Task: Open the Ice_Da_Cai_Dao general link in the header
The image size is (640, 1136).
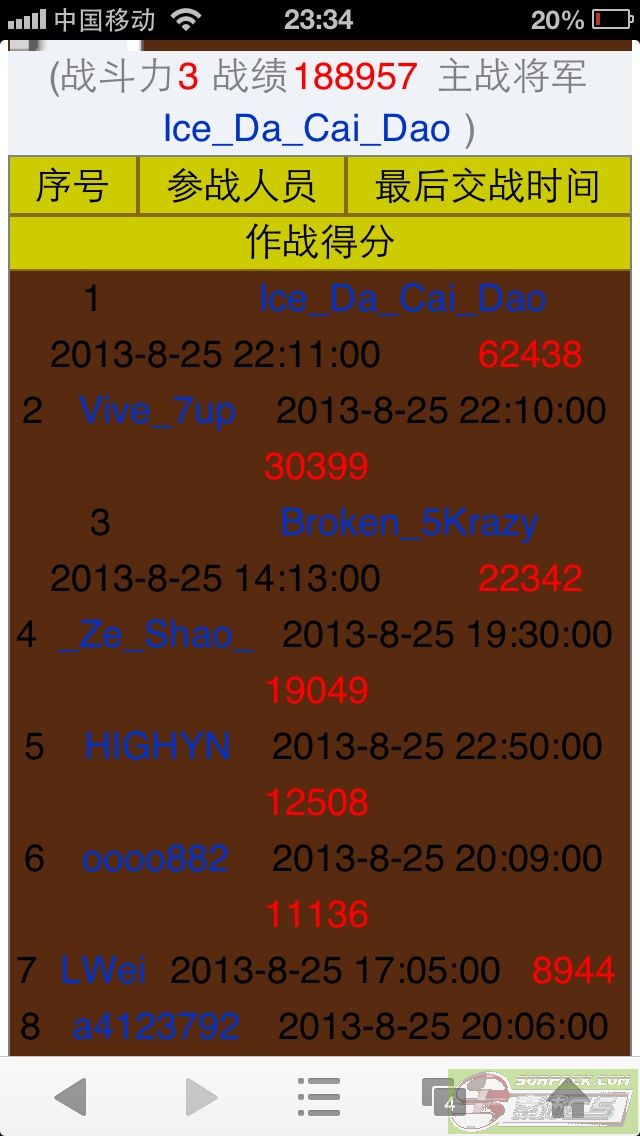Action: (x=307, y=129)
